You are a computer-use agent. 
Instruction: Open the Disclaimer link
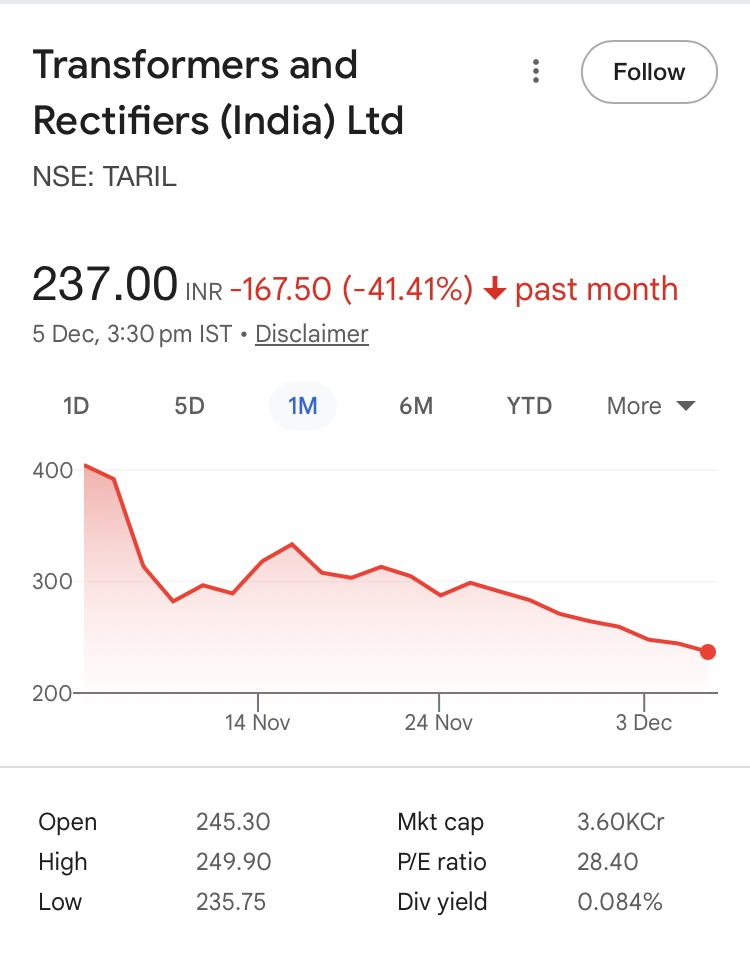point(312,334)
